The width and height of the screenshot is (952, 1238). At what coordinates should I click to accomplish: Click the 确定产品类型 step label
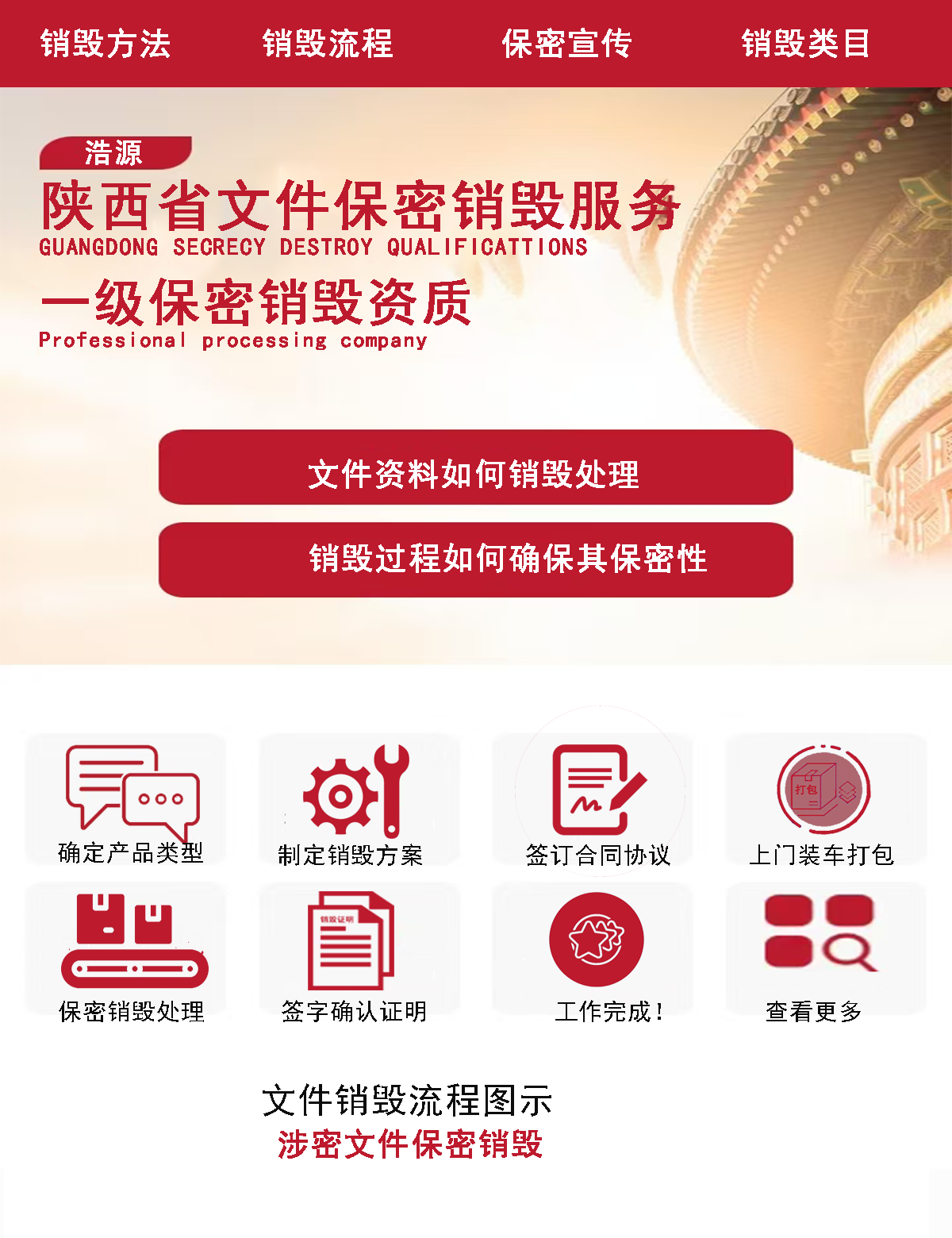coord(131,855)
